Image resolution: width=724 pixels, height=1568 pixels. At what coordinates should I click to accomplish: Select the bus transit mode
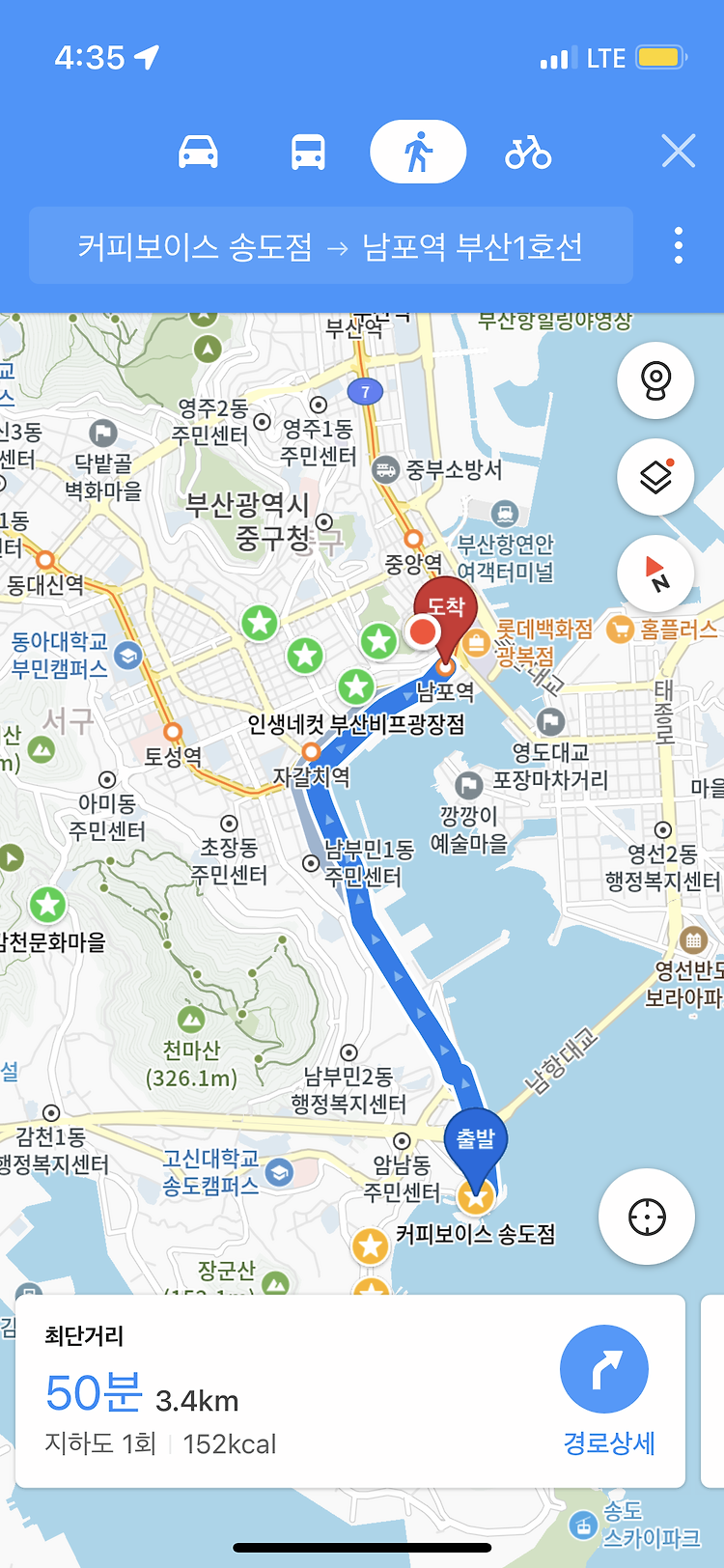click(308, 153)
